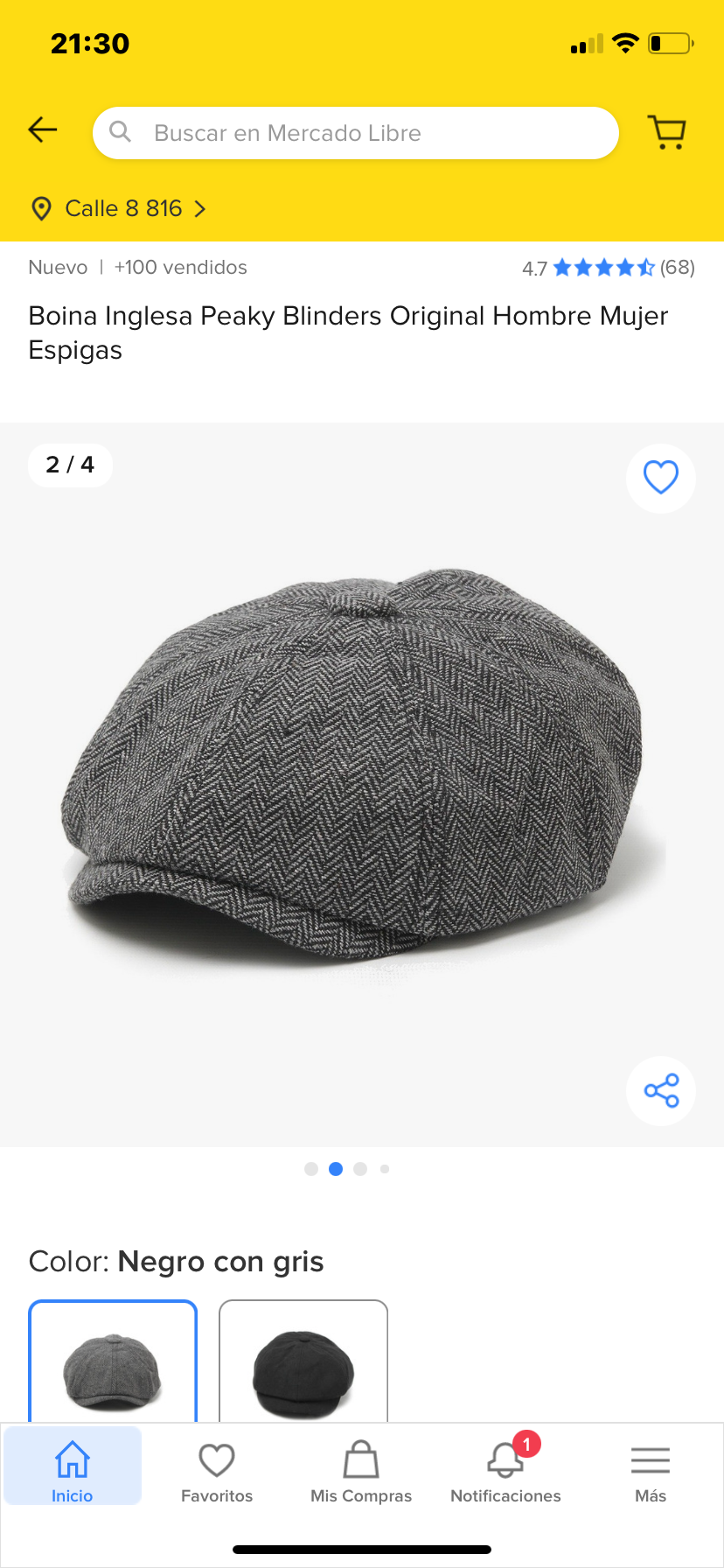Screen dimensions: 724x1568
Task: Go back using the arrow icon
Action: click(x=42, y=130)
